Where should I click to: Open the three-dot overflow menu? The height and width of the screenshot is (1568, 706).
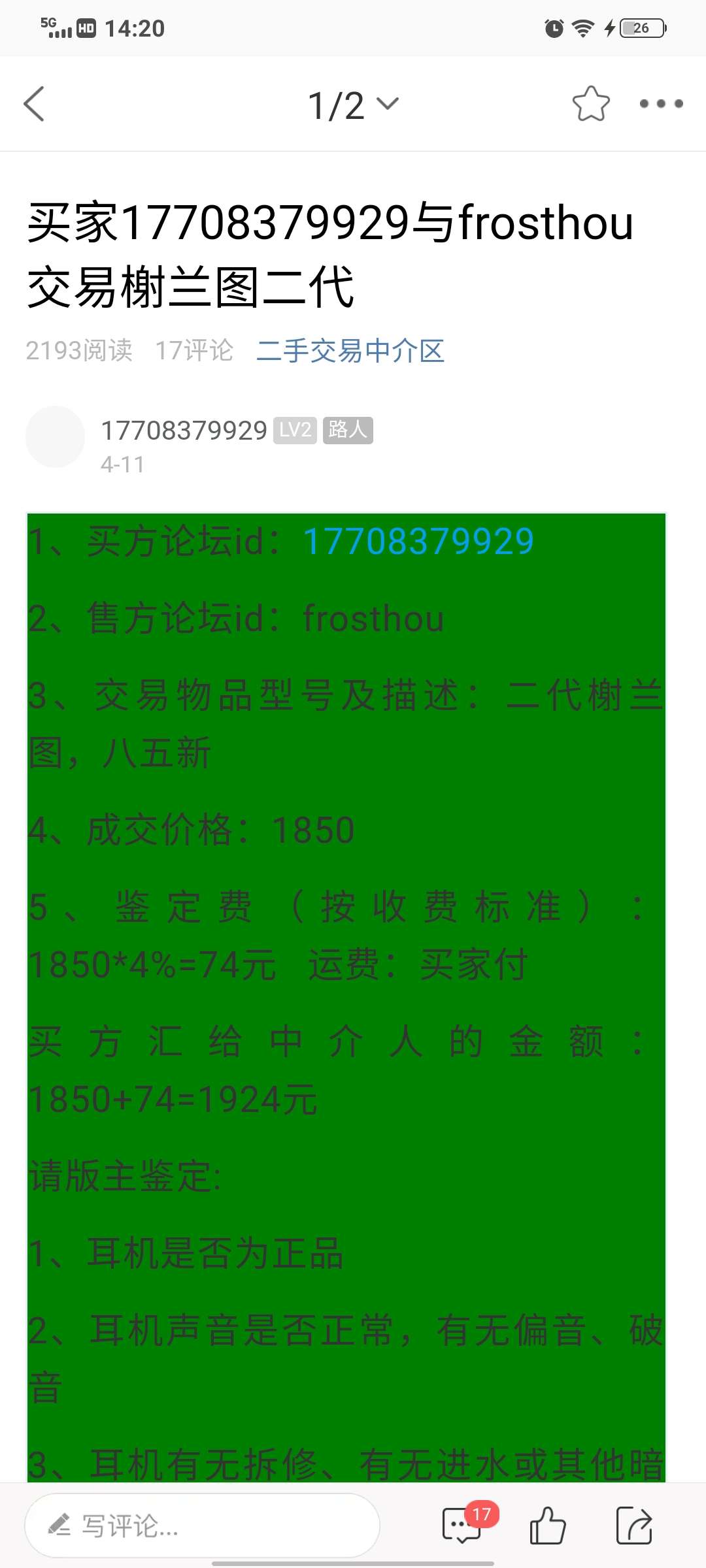coord(661,103)
